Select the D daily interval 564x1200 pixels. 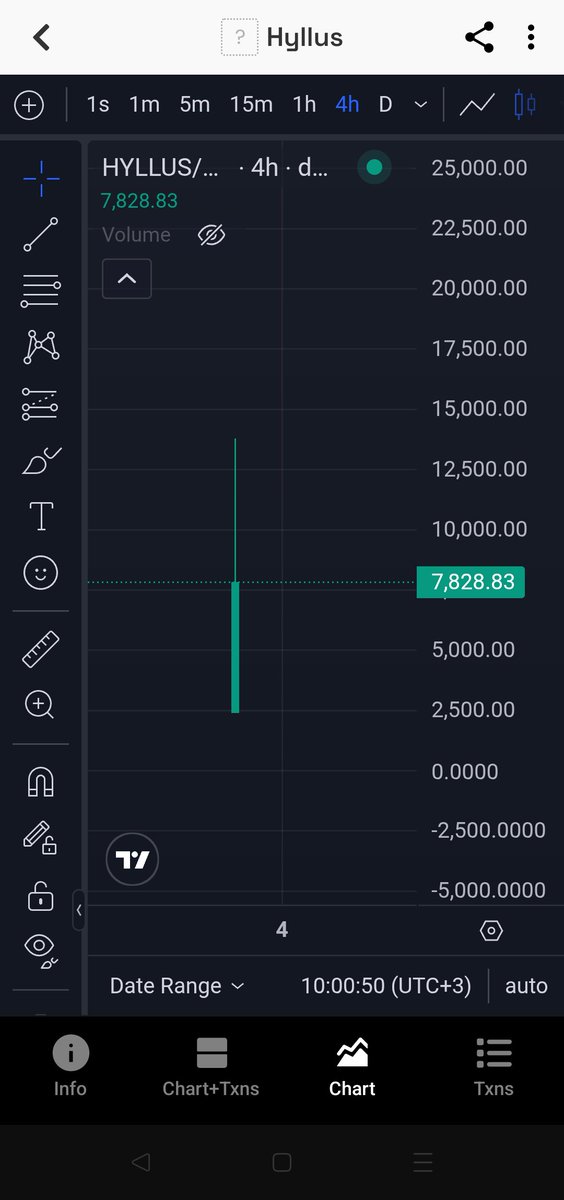(x=385, y=104)
